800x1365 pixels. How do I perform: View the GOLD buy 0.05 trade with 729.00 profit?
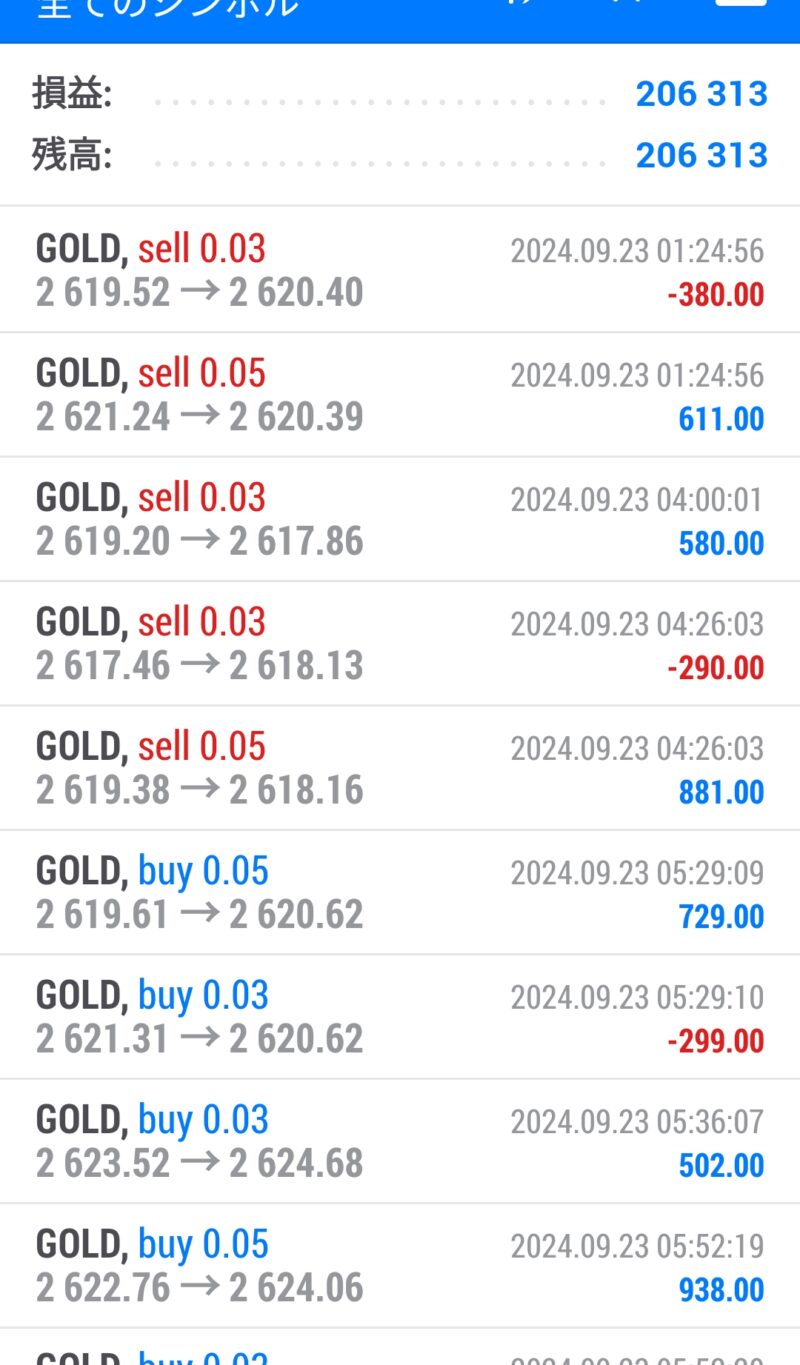[400, 893]
